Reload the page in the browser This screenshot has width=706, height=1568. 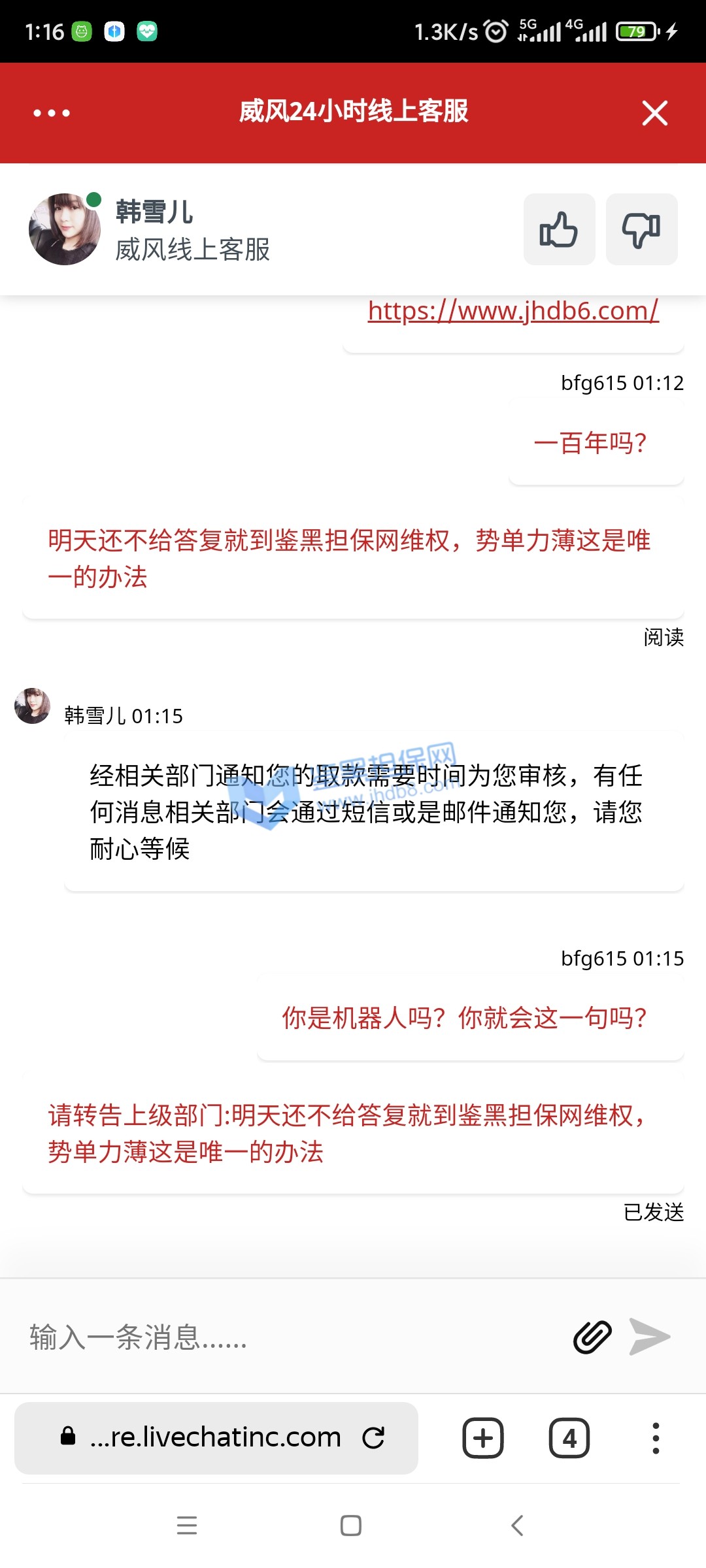pos(373,1437)
